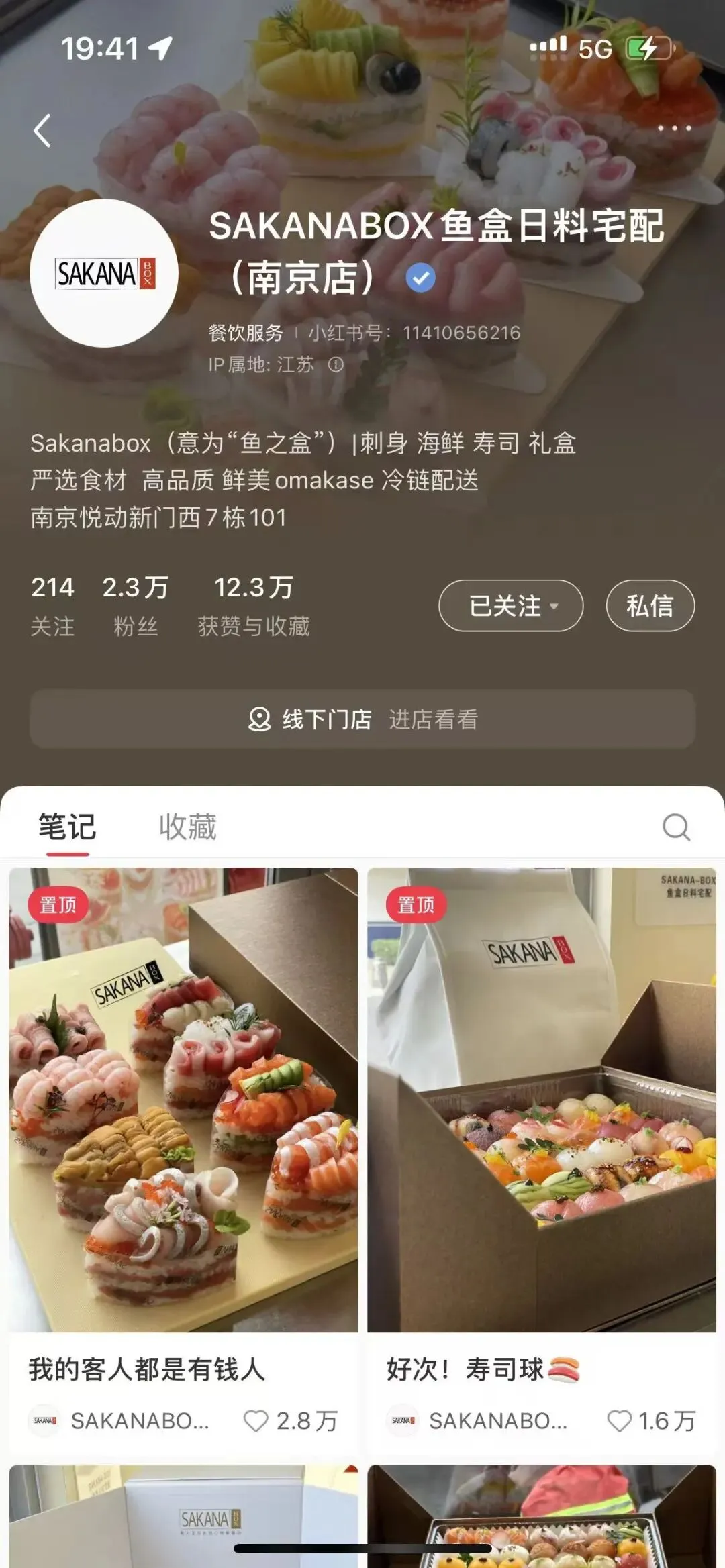Search this account's notes
Image resolution: width=725 pixels, height=1568 pixels.
676,827
